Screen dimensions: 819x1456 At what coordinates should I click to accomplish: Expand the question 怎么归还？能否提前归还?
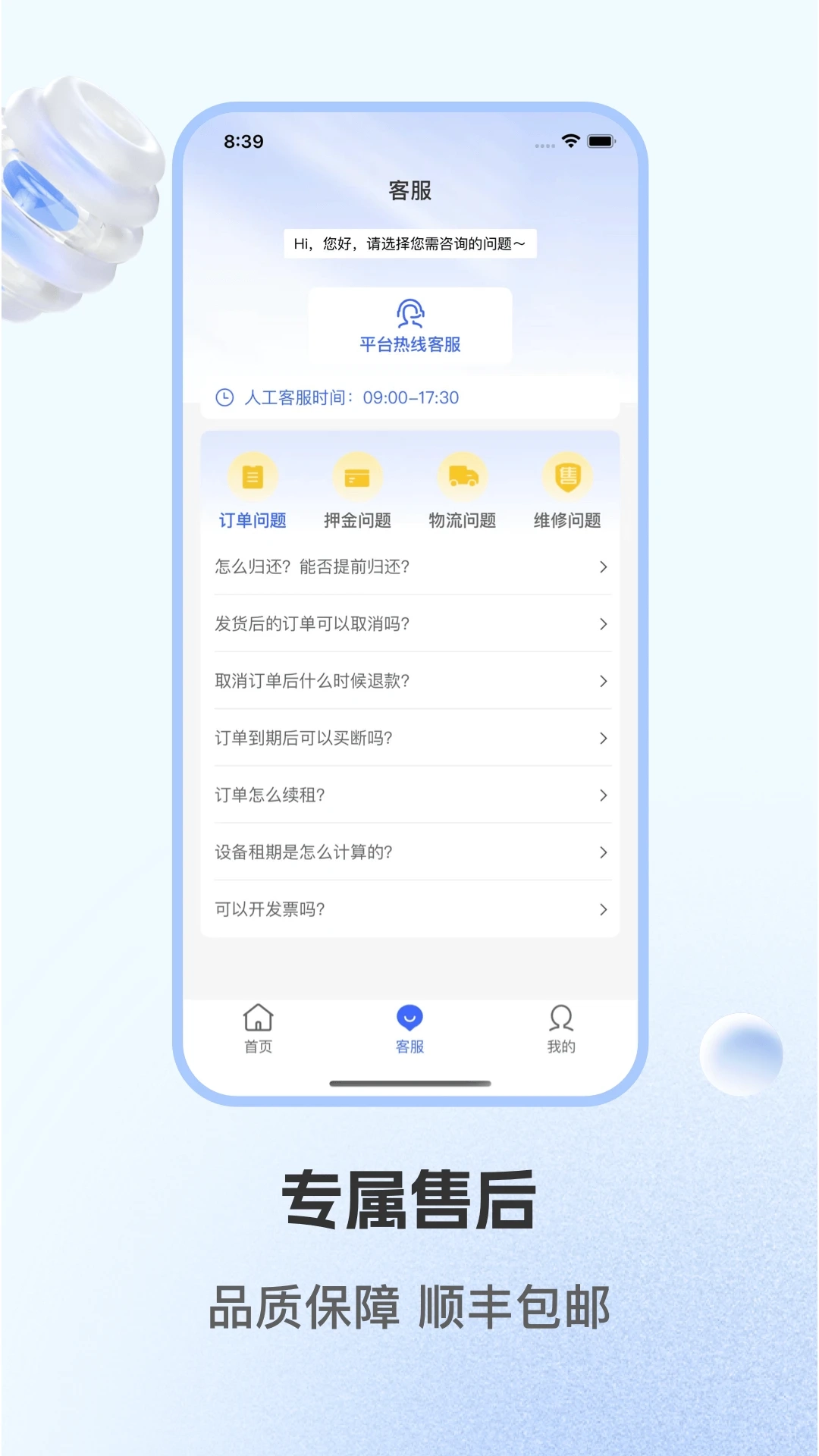click(x=409, y=566)
